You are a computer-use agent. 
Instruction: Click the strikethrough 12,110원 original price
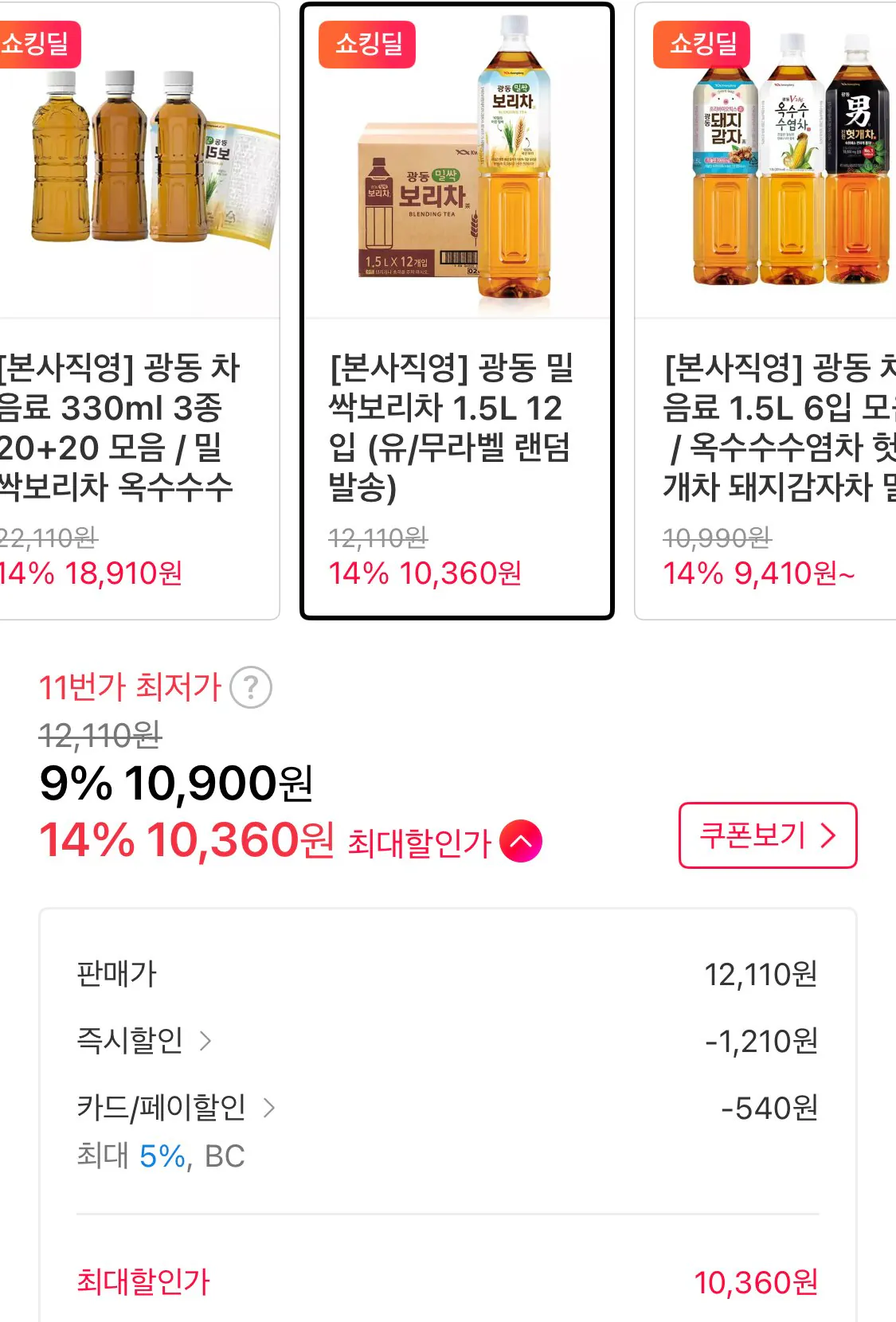tap(100, 737)
